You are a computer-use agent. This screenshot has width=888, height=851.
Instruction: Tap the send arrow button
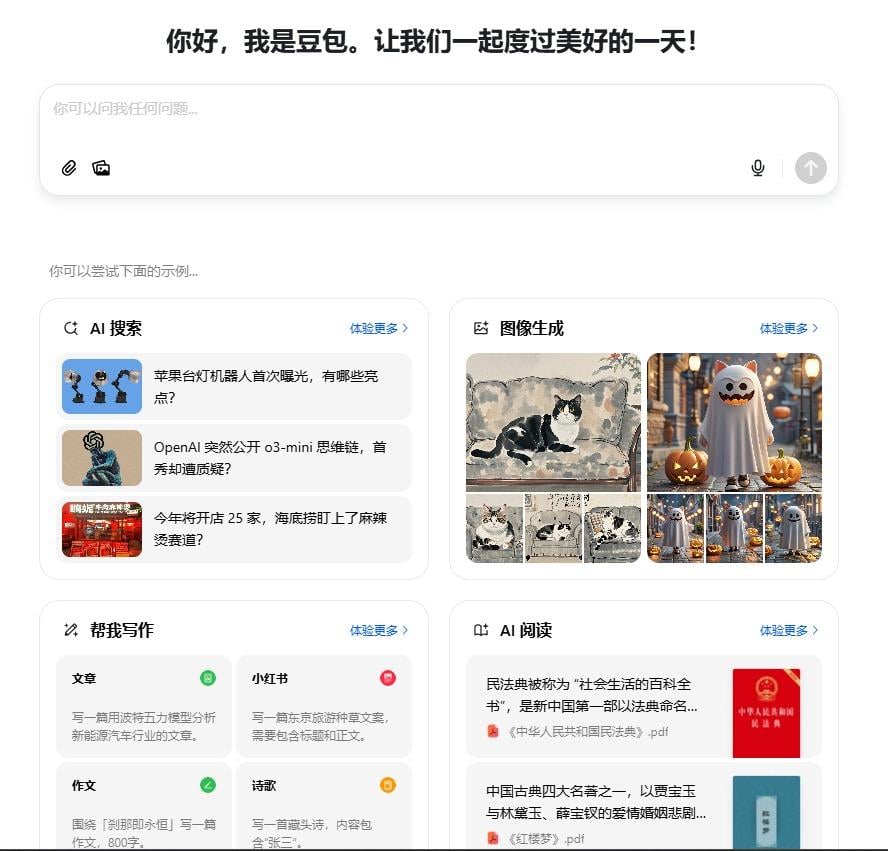point(811,168)
